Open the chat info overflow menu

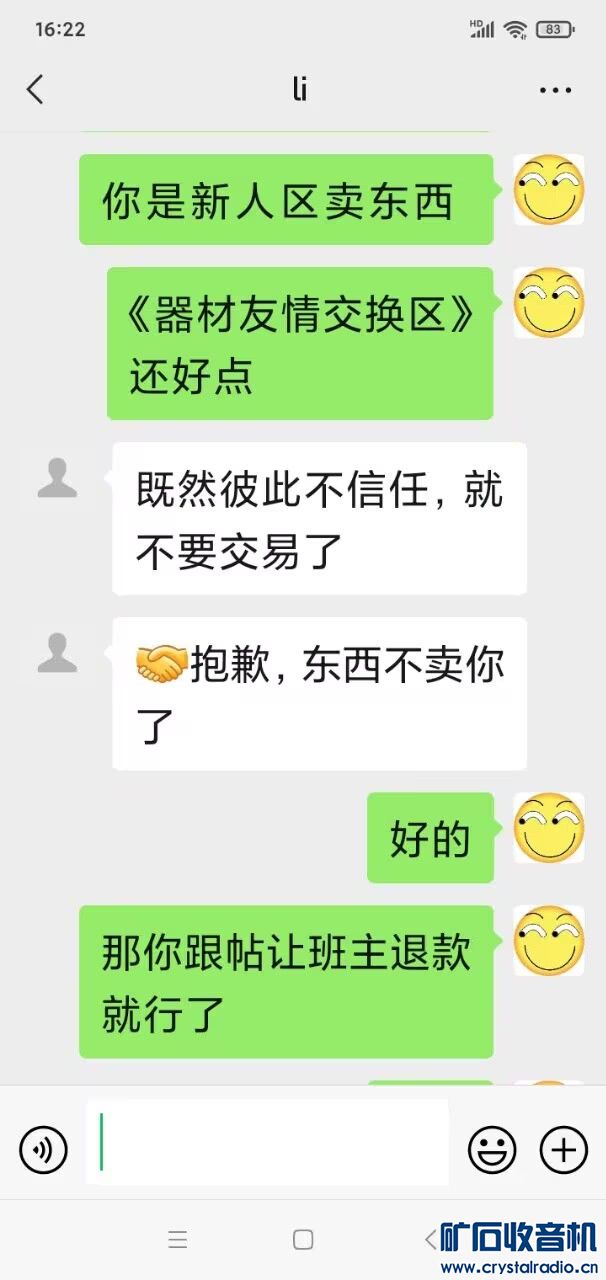555,90
